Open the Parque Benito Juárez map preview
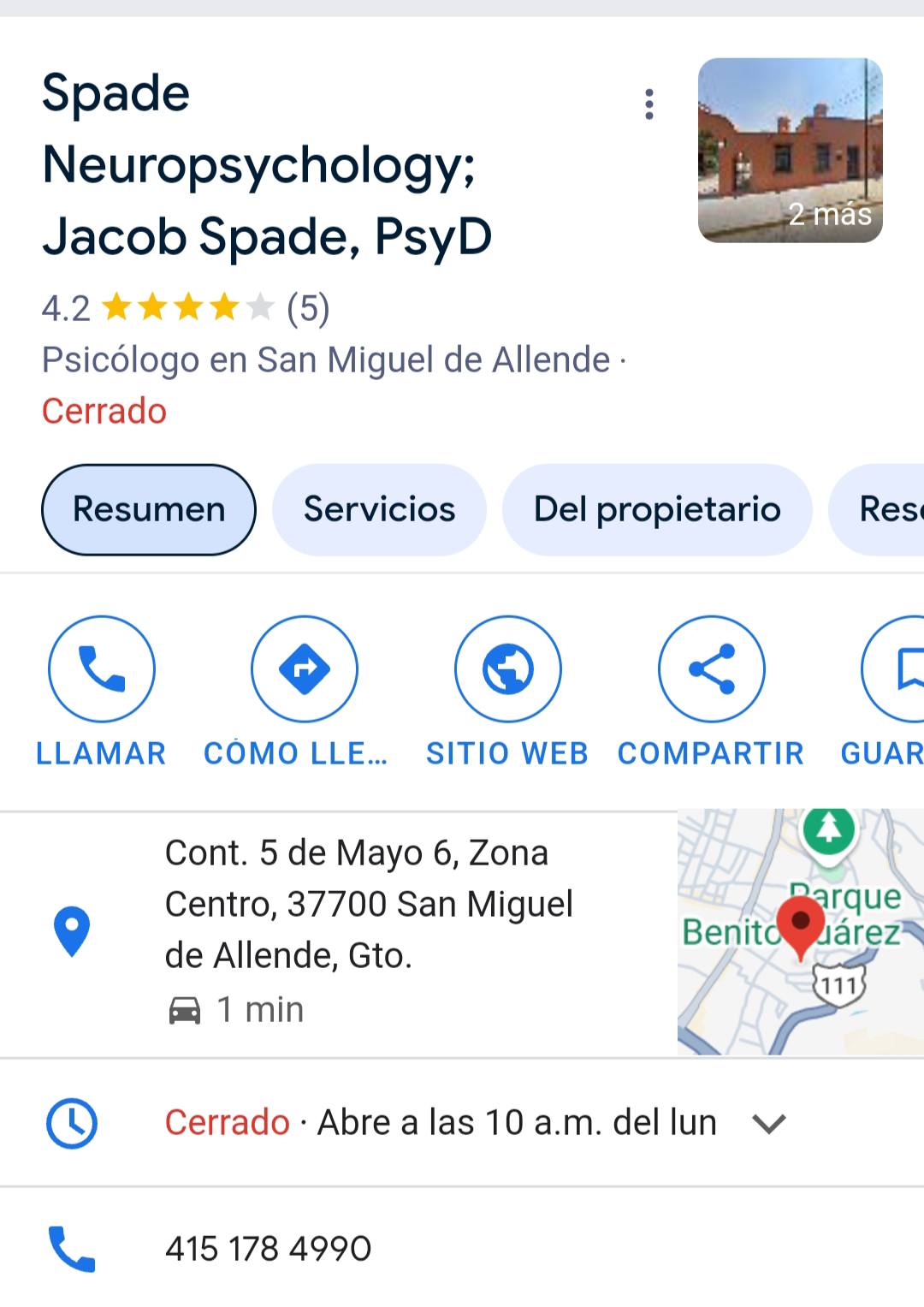The image size is (924, 1307). pyautogui.click(x=800, y=931)
